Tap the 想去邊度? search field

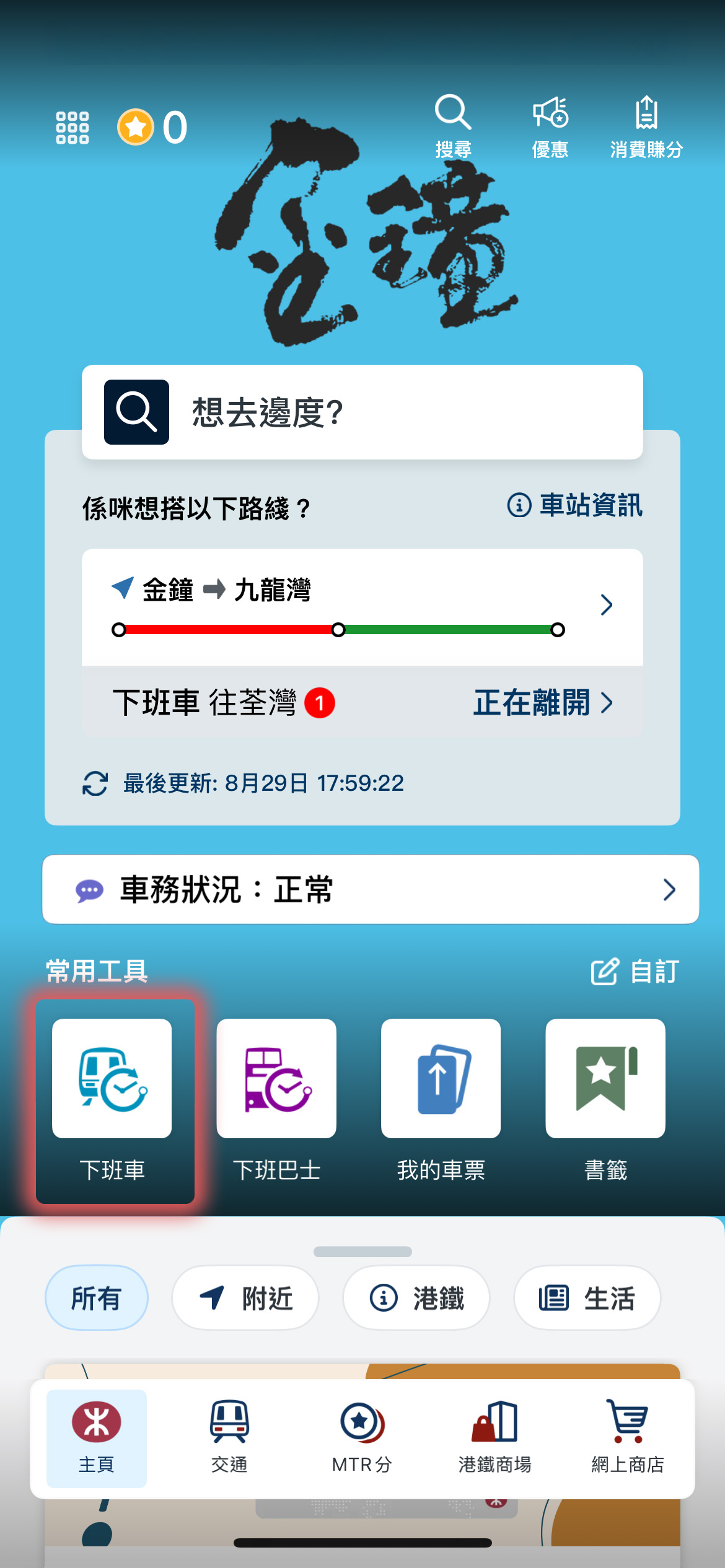point(362,412)
